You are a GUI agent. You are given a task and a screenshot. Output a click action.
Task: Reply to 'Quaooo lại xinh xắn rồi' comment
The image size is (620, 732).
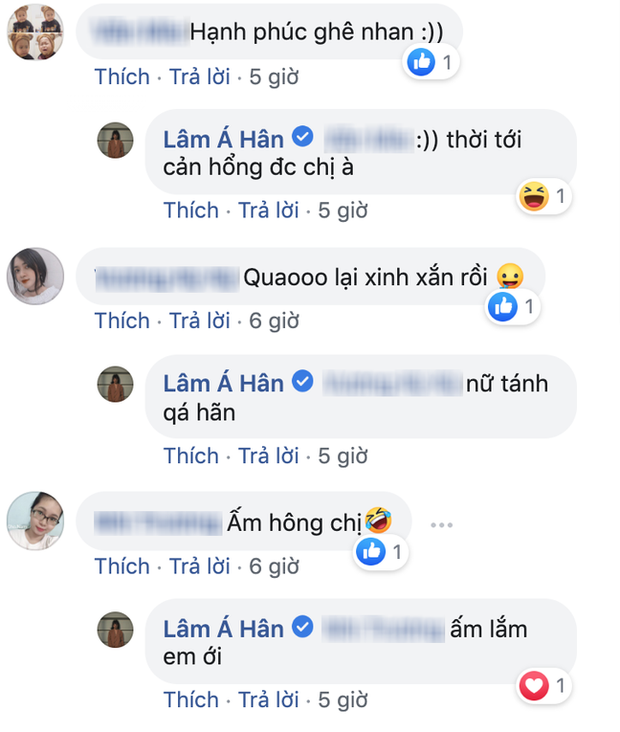199,321
